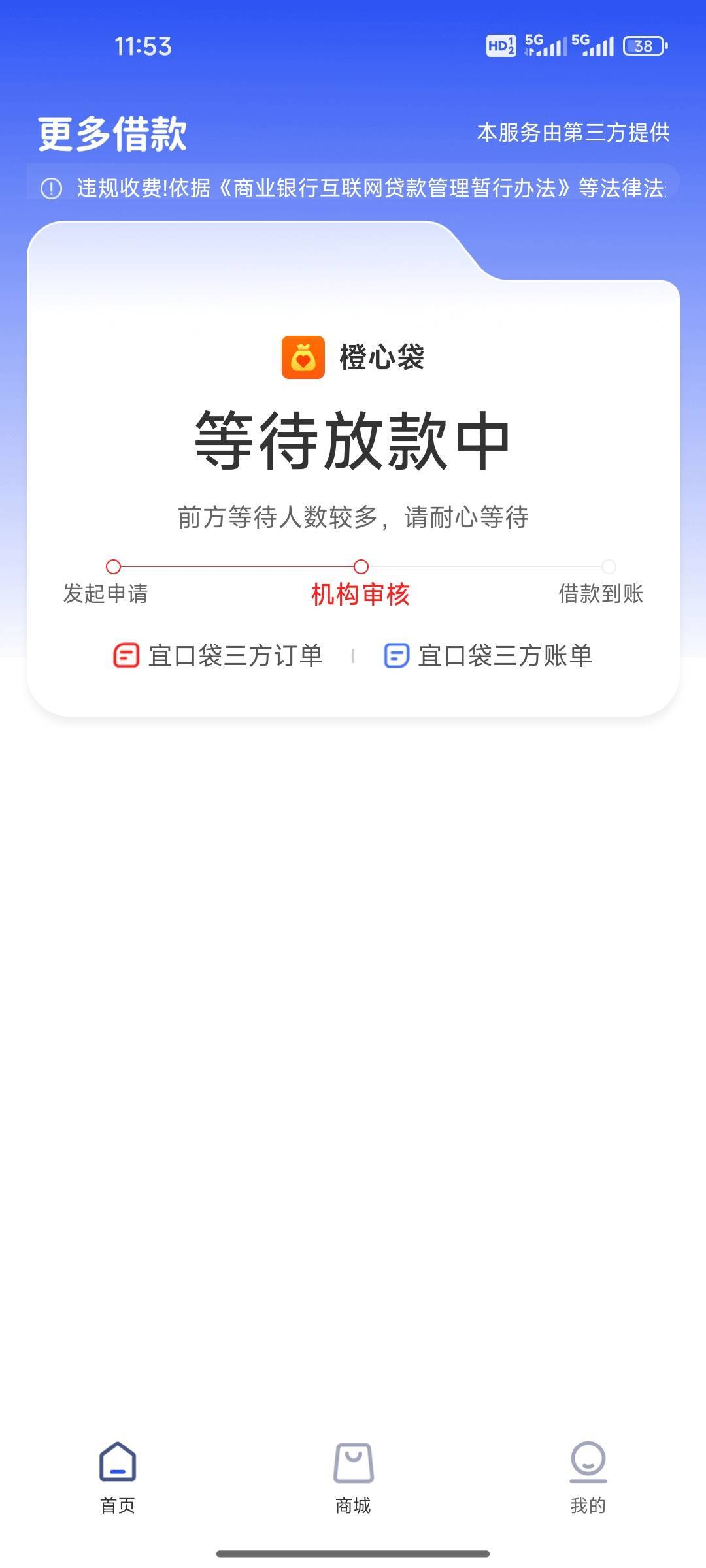Open the 违规收费 notice banner
Screen dimensions: 706x1568
coord(353,188)
